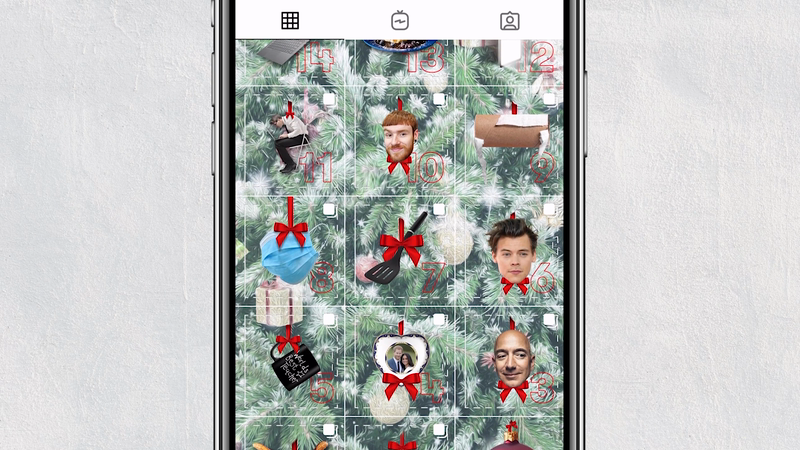Screen dimensions: 800x450
Task: Switch to the grid posts tab
Action: pos(290,21)
